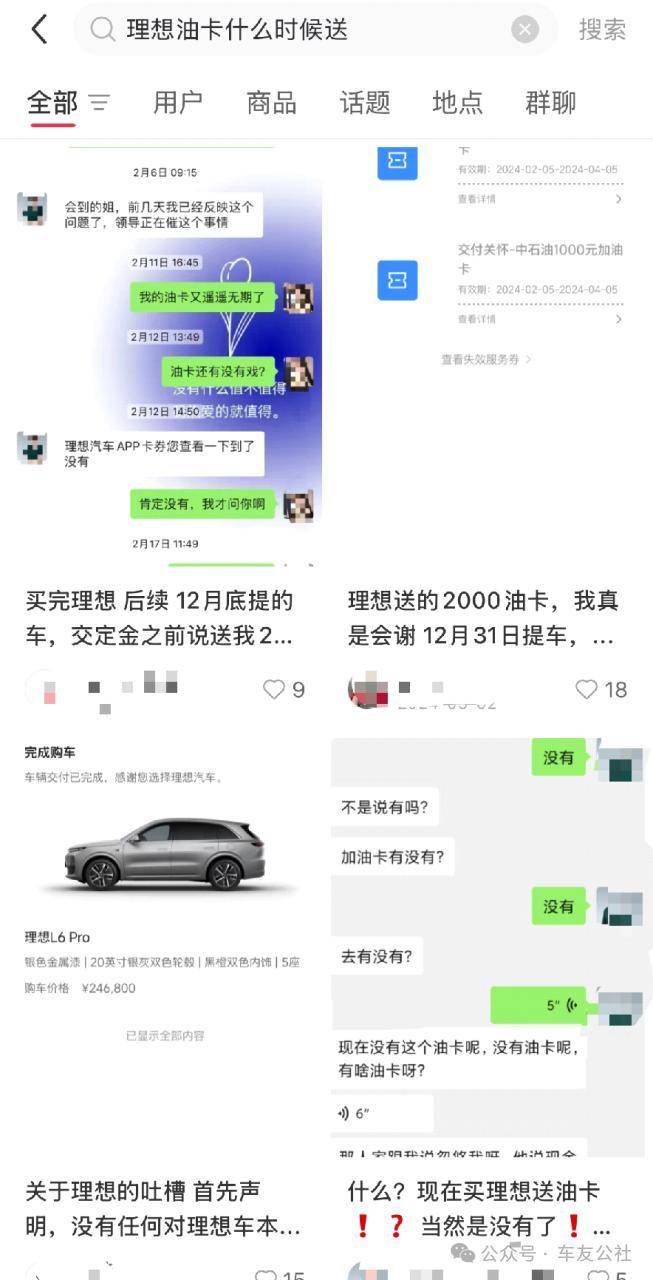Open the filter icon beside 全部
The image size is (653, 1280).
pos(99,102)
